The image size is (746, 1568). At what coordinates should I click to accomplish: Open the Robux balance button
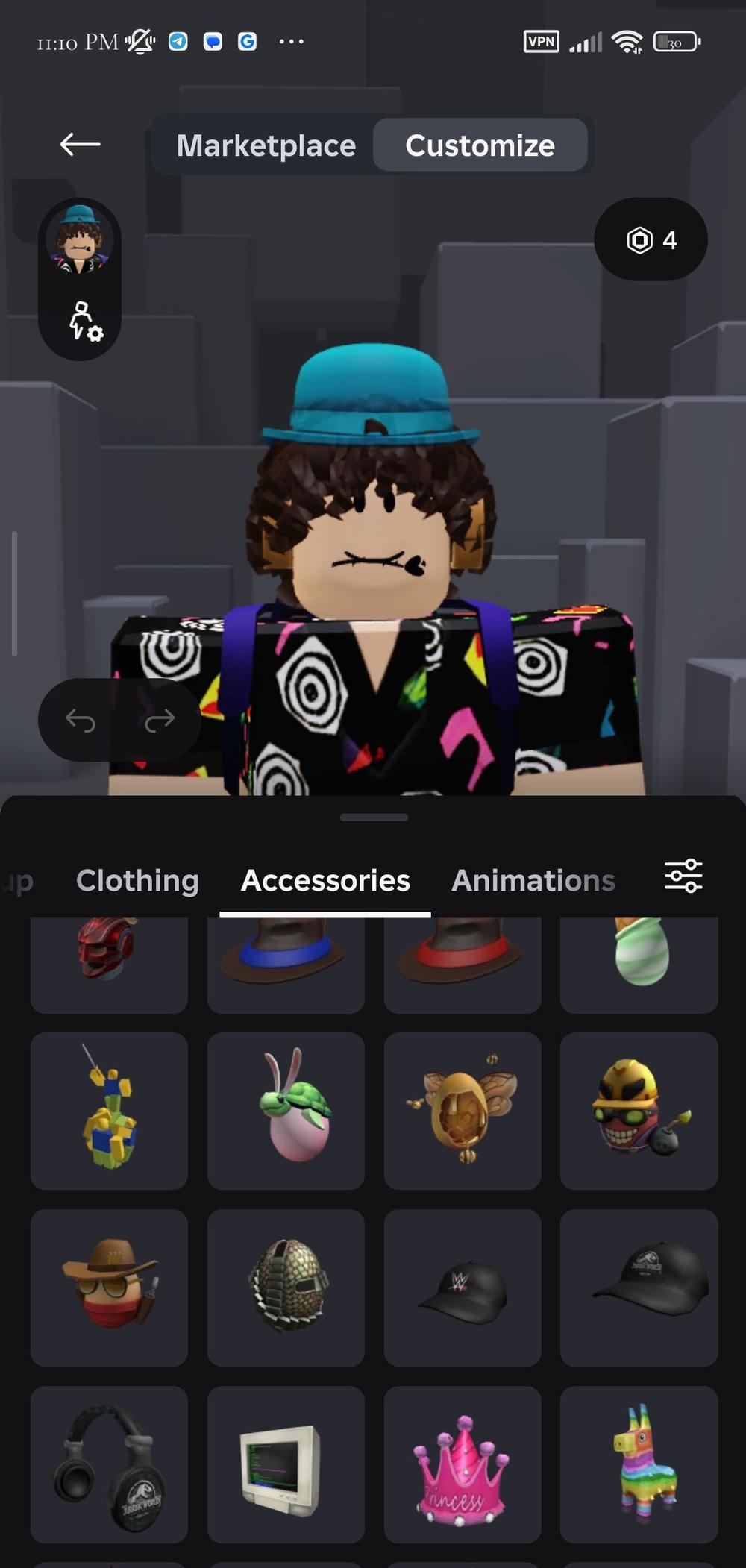[651, 239]
